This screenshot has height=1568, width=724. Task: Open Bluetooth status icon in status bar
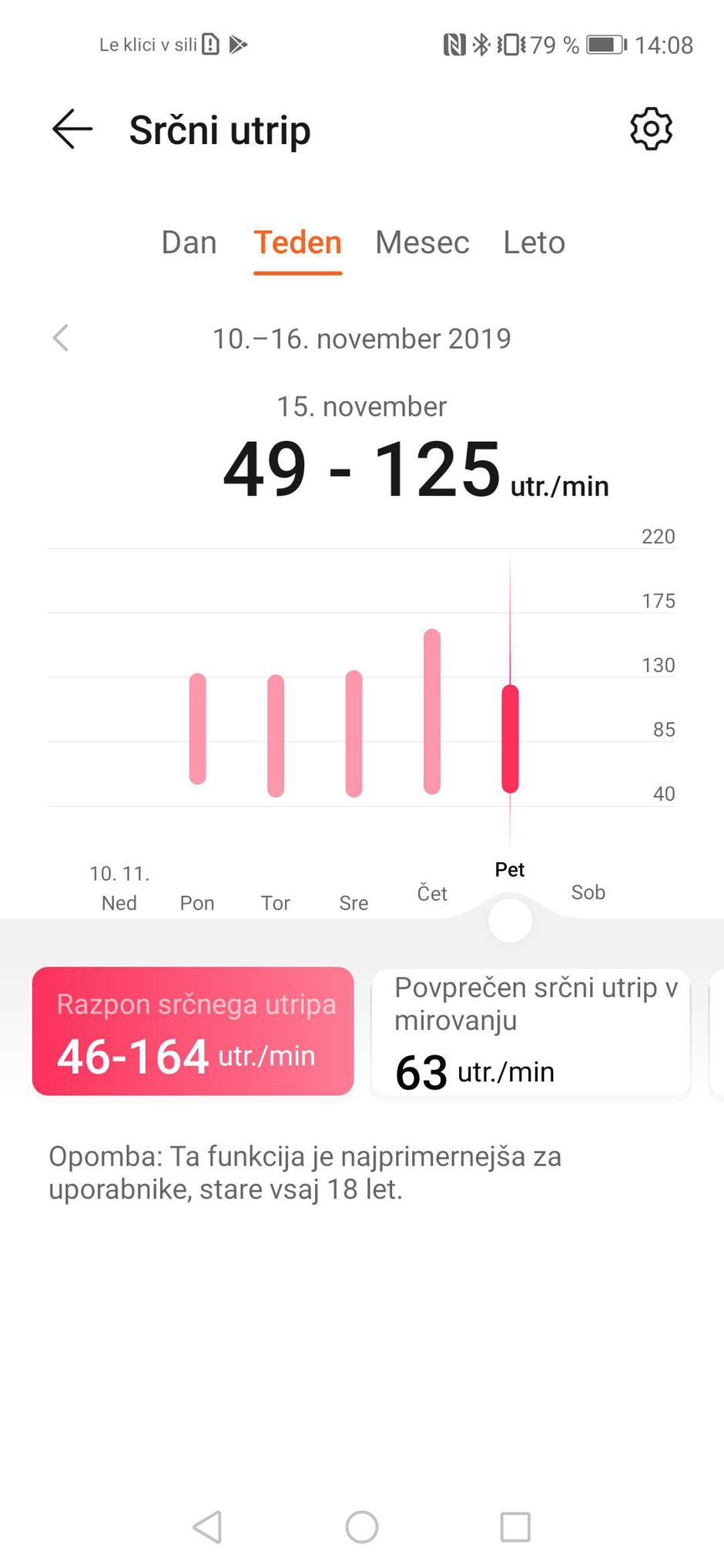pyautogui.click(x=482, y=45)
